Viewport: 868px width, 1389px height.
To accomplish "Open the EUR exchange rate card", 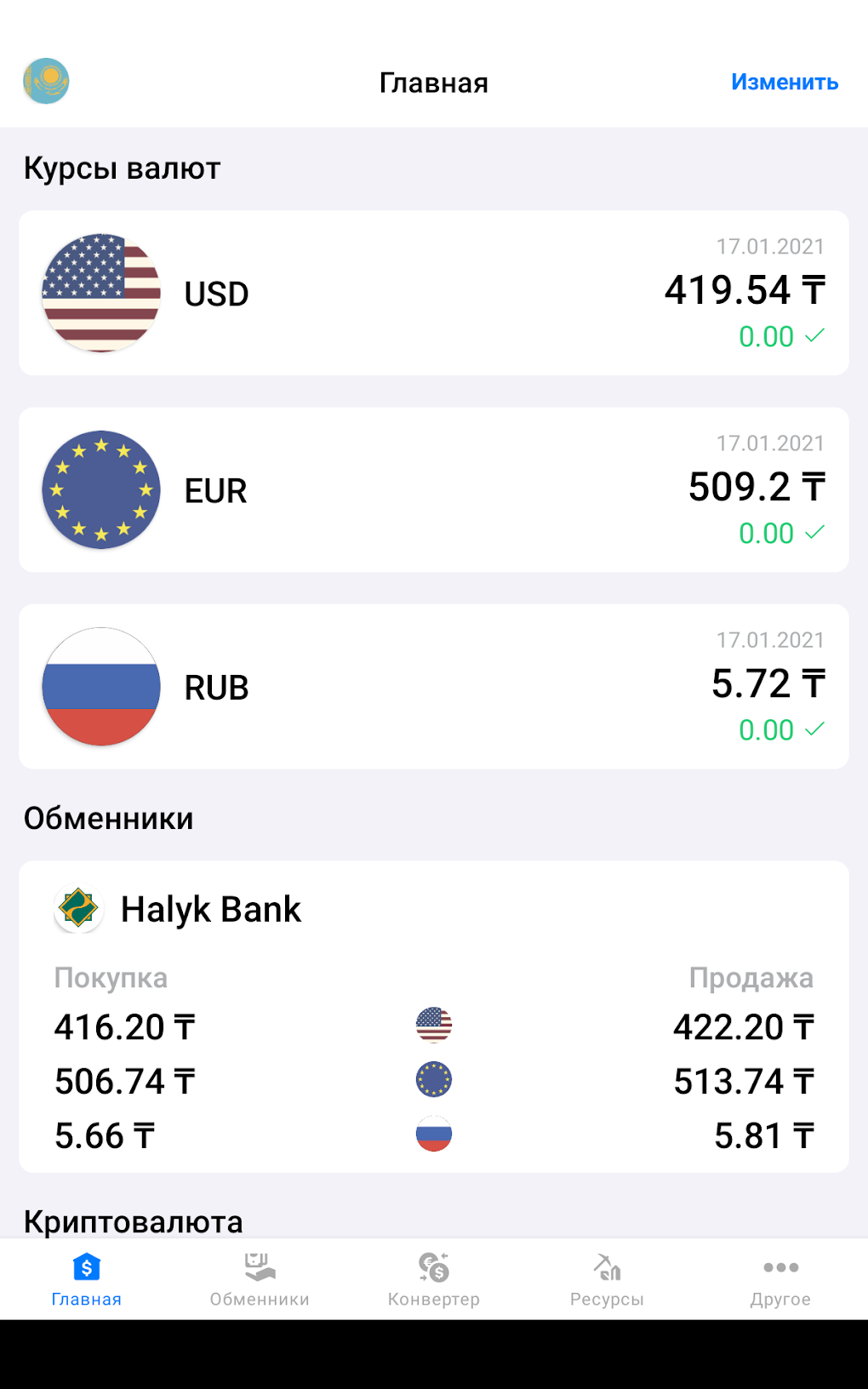I will [x=434, y=489].
